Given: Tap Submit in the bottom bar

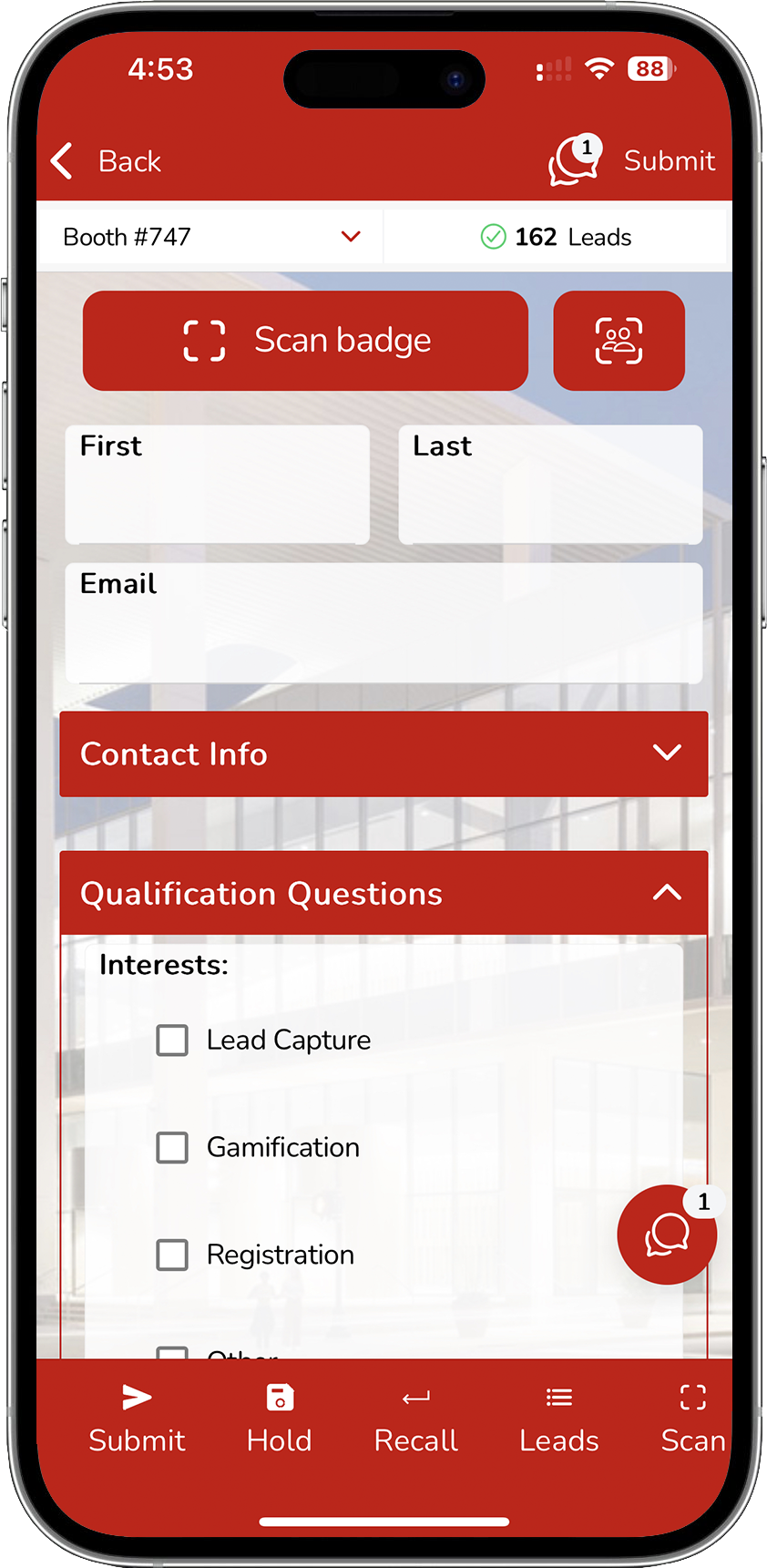Looking at the screenshot, I should point(137,1419).
